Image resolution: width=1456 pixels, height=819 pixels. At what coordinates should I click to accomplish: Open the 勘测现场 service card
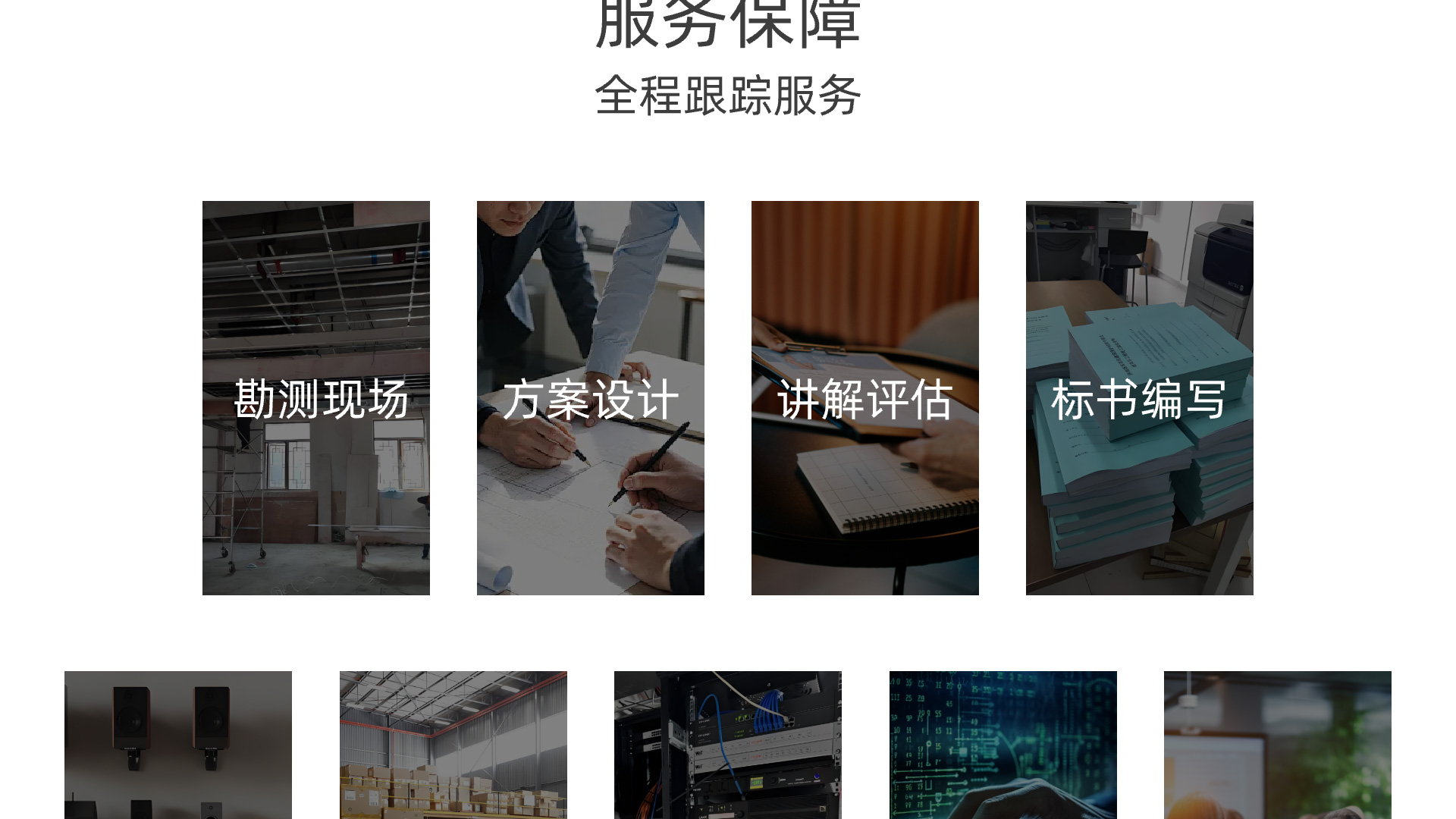[316, 398]
